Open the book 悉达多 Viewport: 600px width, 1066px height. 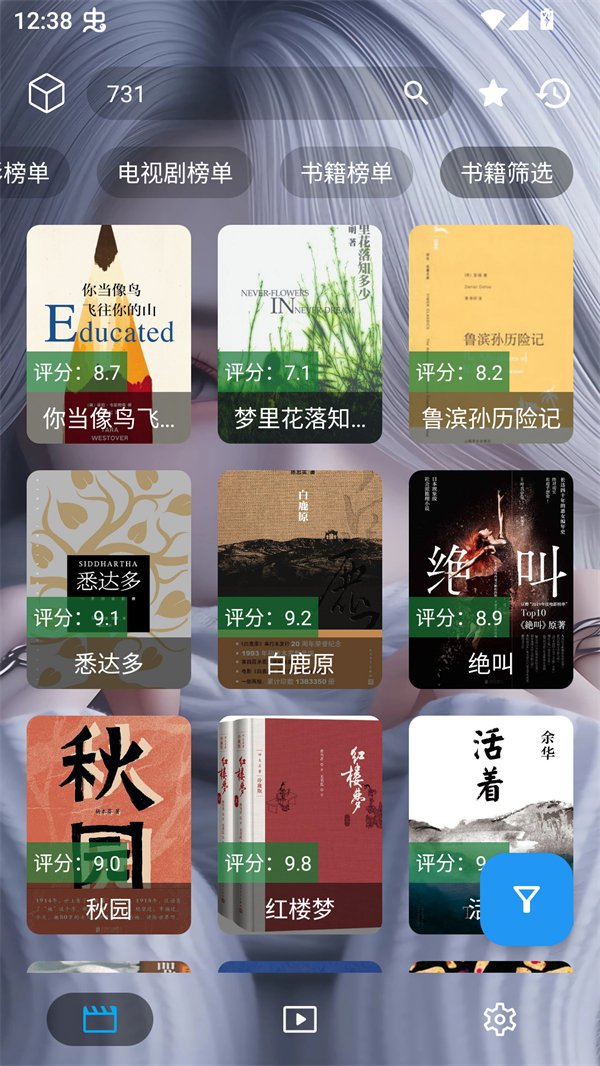[109, 579]
